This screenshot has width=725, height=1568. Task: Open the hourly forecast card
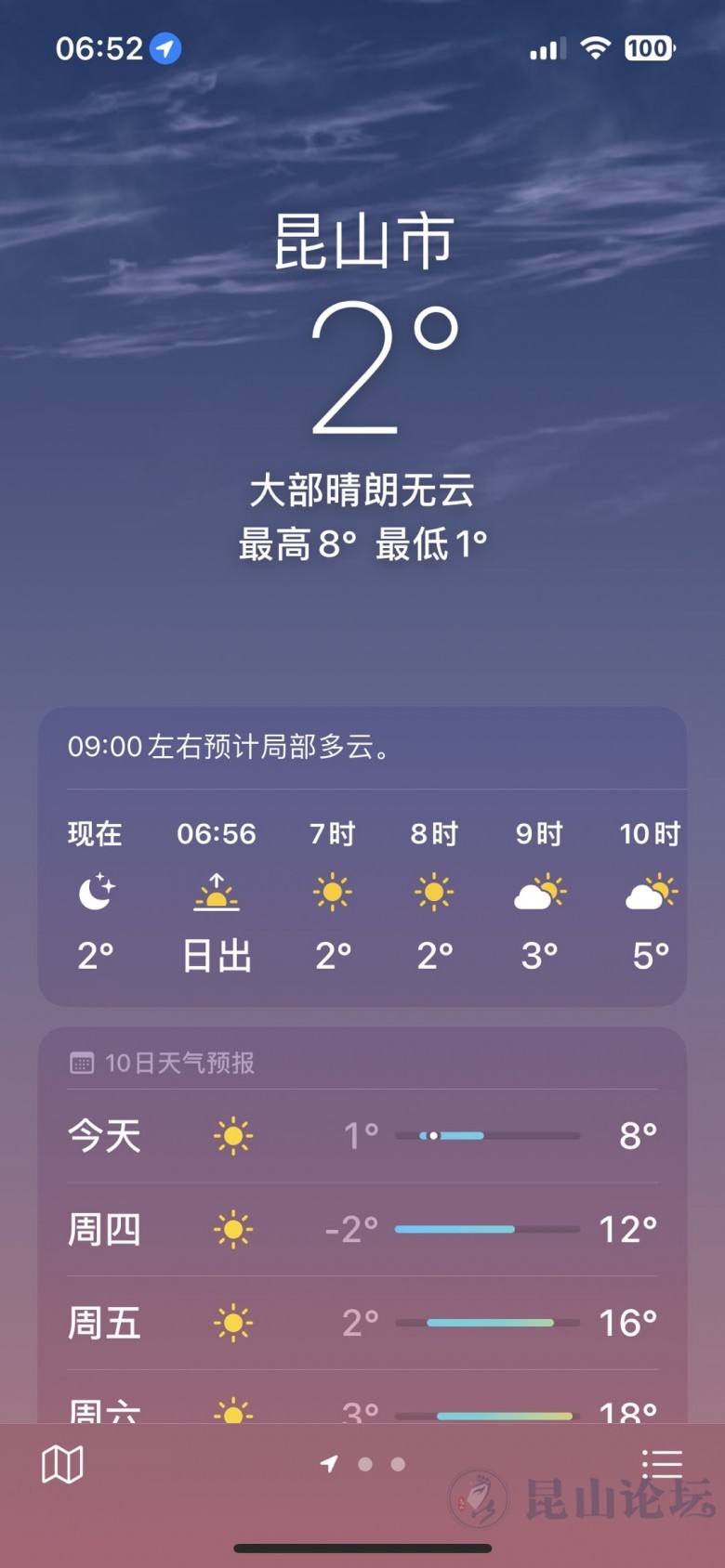pos(362,892)
